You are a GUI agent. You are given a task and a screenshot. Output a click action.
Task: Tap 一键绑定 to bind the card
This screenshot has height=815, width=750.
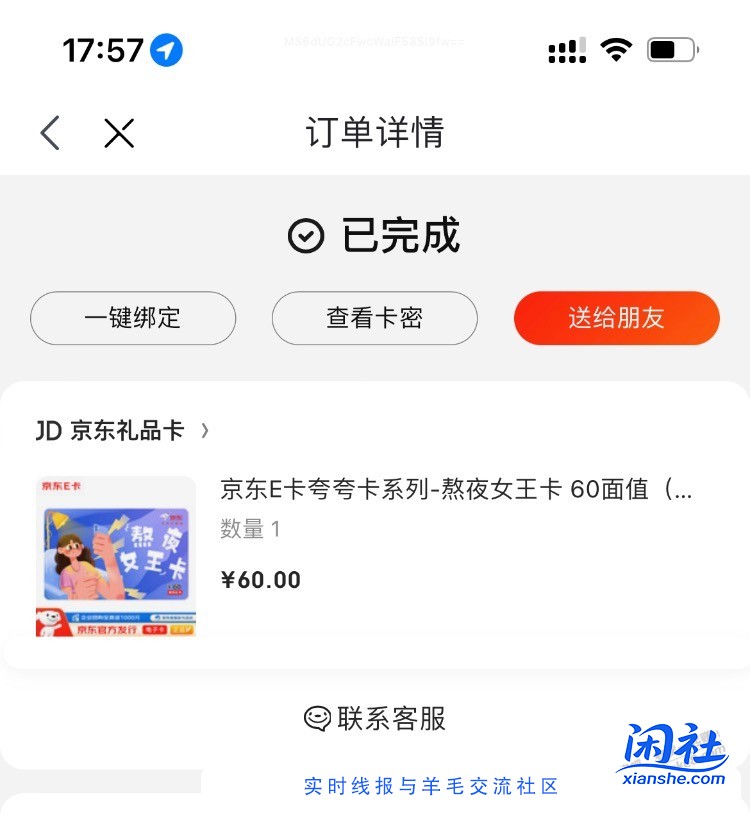[133, 318]
